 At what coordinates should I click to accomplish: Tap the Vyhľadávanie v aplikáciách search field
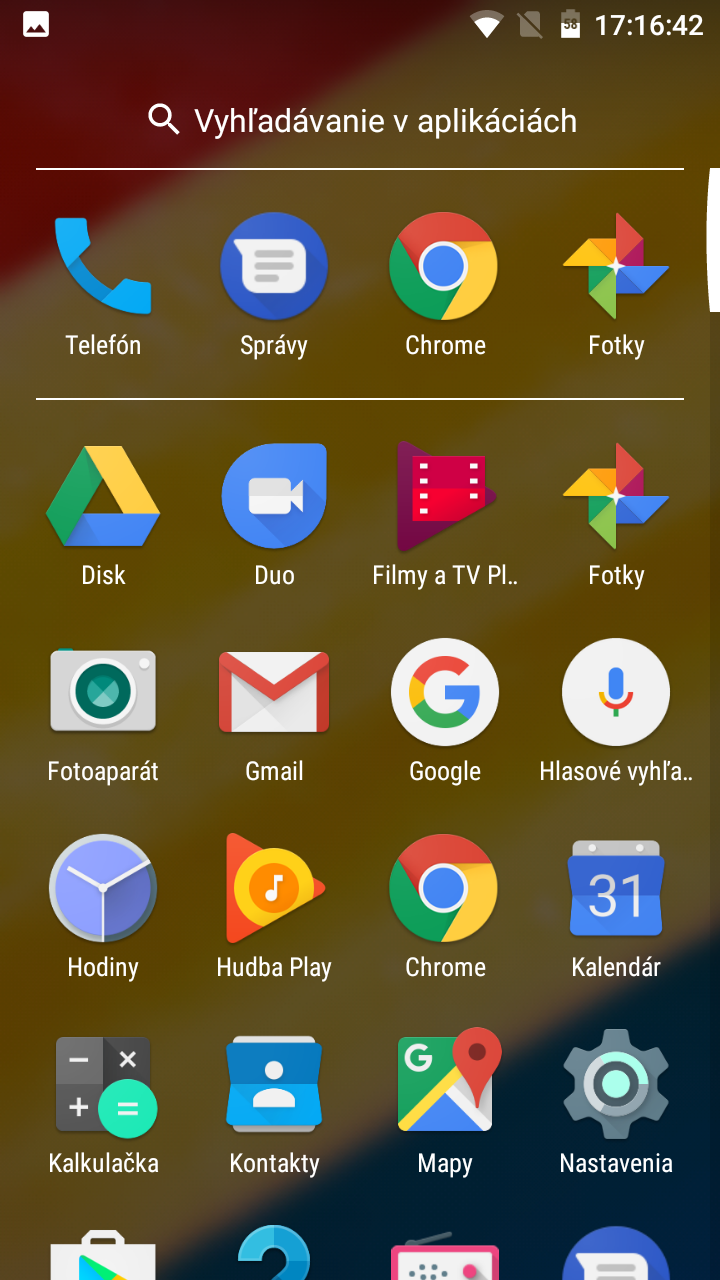360,121
